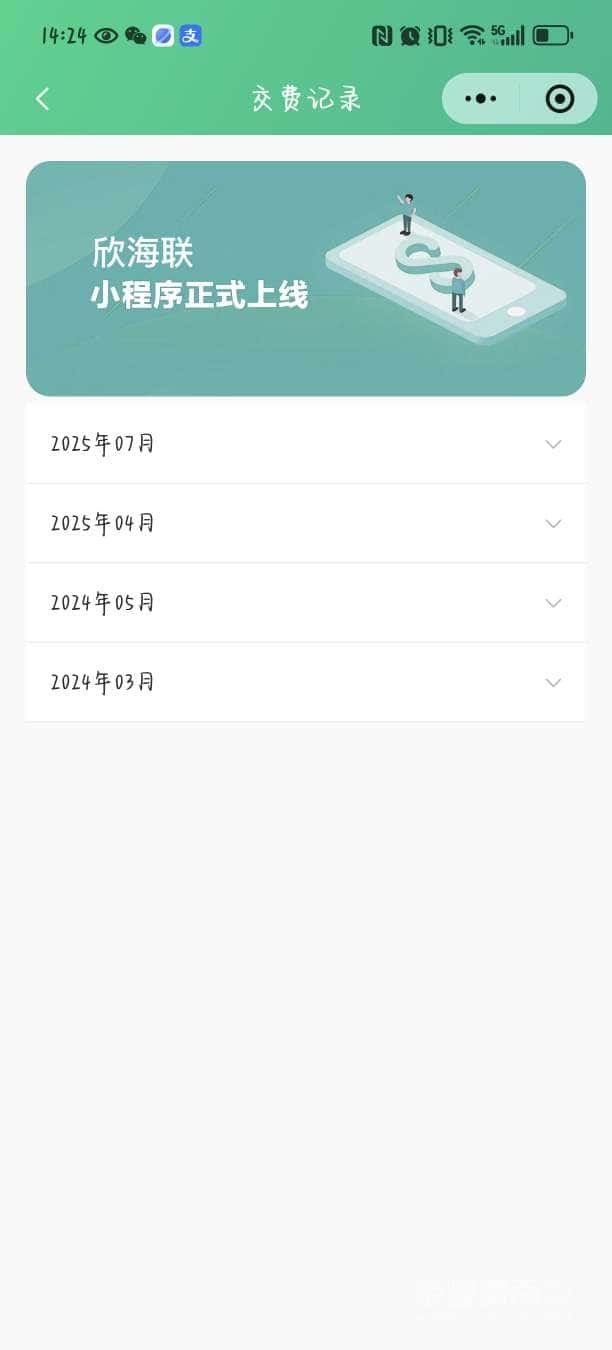The image size is (612, 1350).
Task: Expand the 2024年05月 payment records
Action: pos(306,603)
